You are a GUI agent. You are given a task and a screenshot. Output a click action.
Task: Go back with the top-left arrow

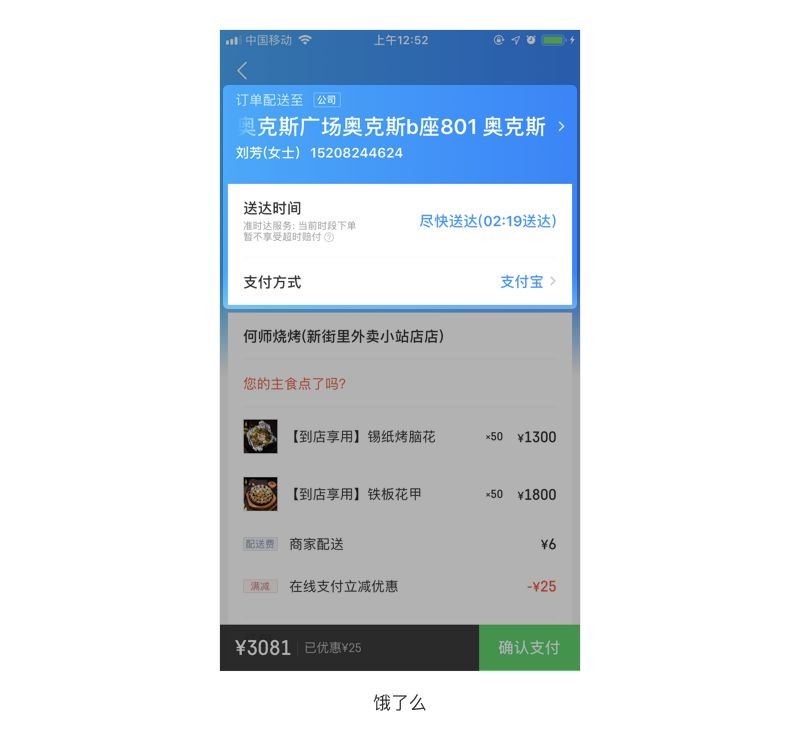(242, 70)
